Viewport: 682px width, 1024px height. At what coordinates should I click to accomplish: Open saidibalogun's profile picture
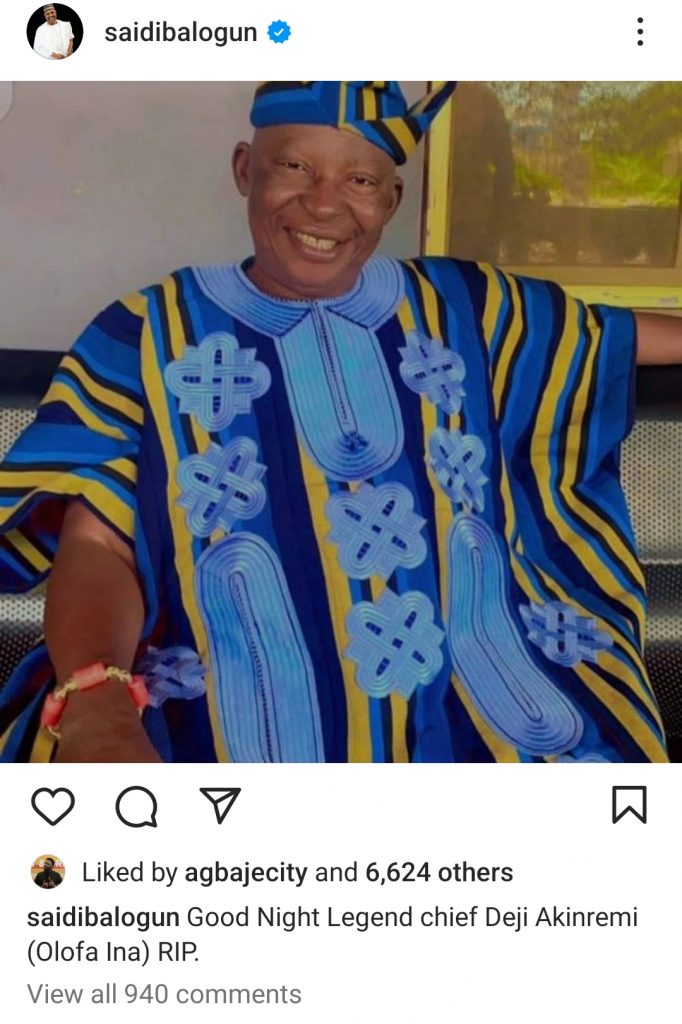(x=54, y=32)
